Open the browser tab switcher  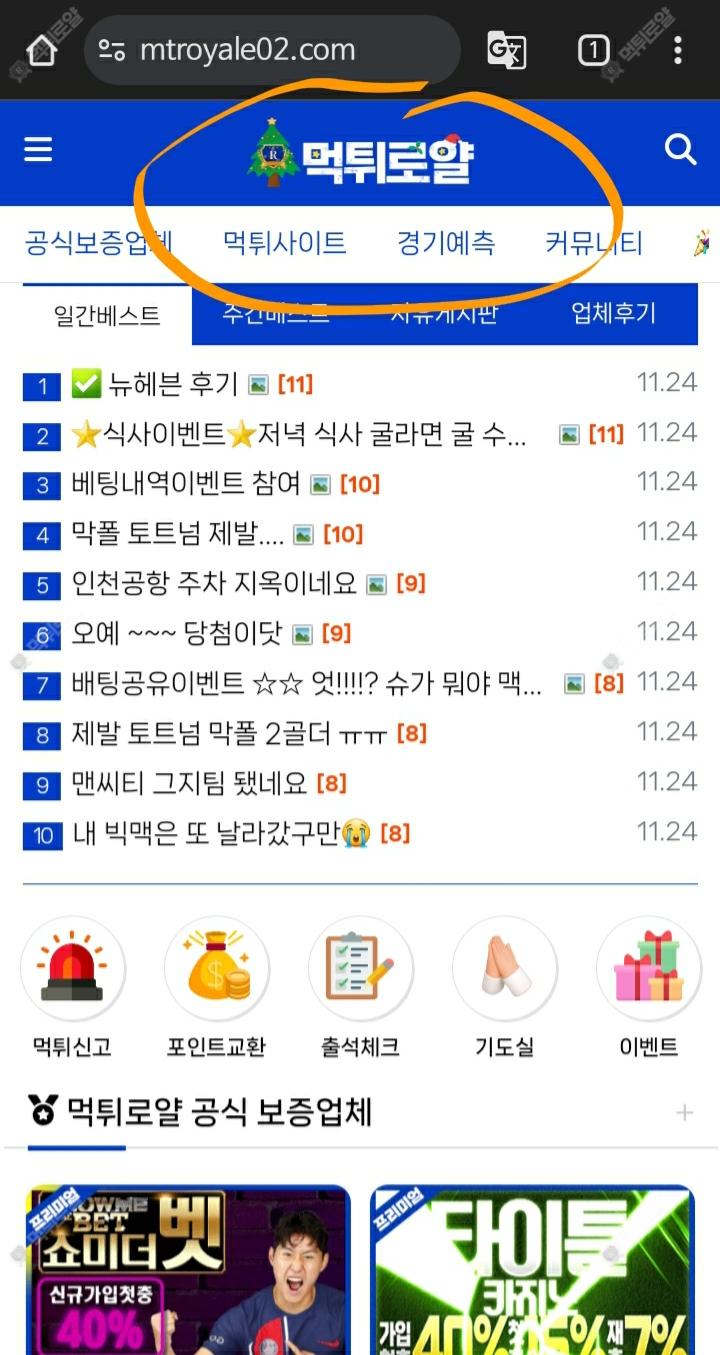click(x=593, y=50)
